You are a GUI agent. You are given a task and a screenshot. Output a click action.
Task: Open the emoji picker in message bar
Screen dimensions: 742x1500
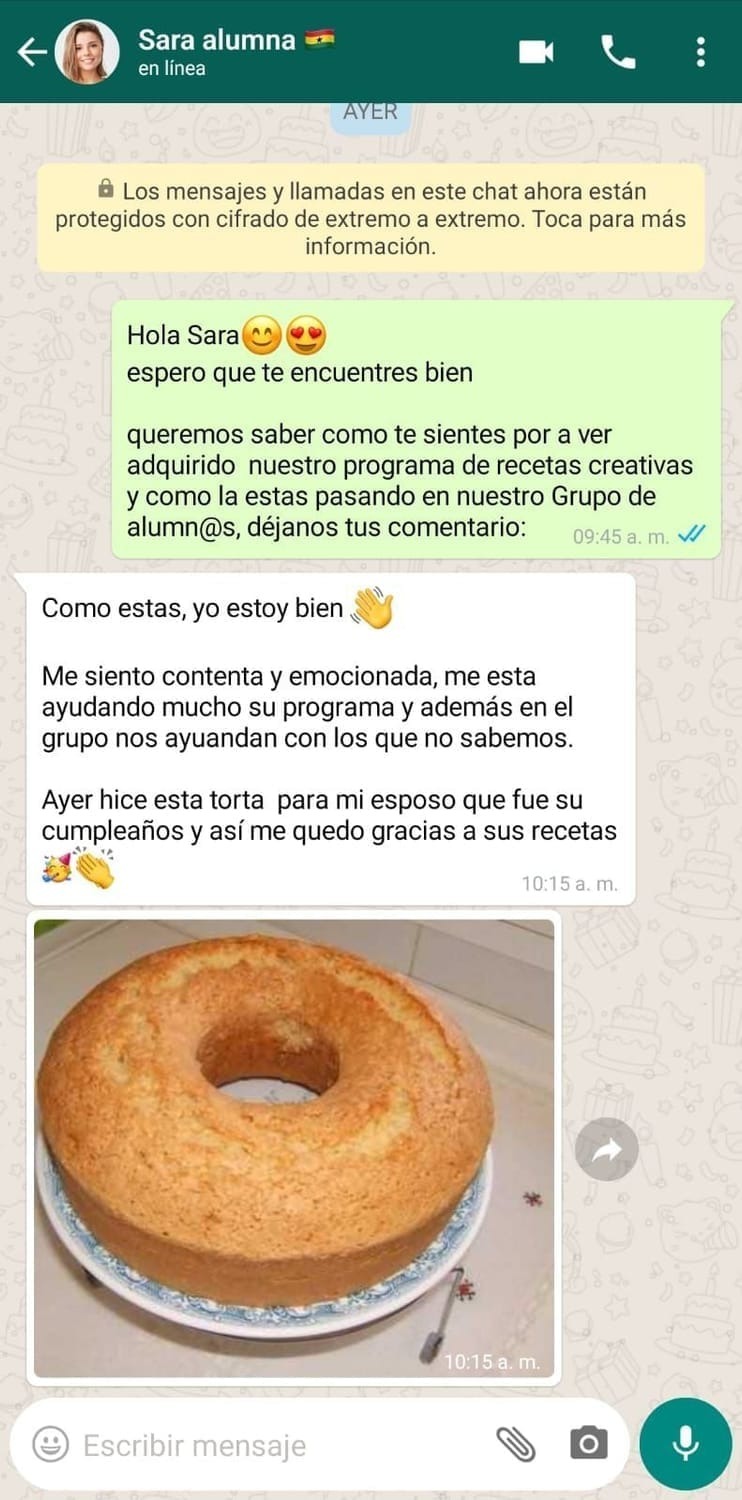(x=48, y=1444)
